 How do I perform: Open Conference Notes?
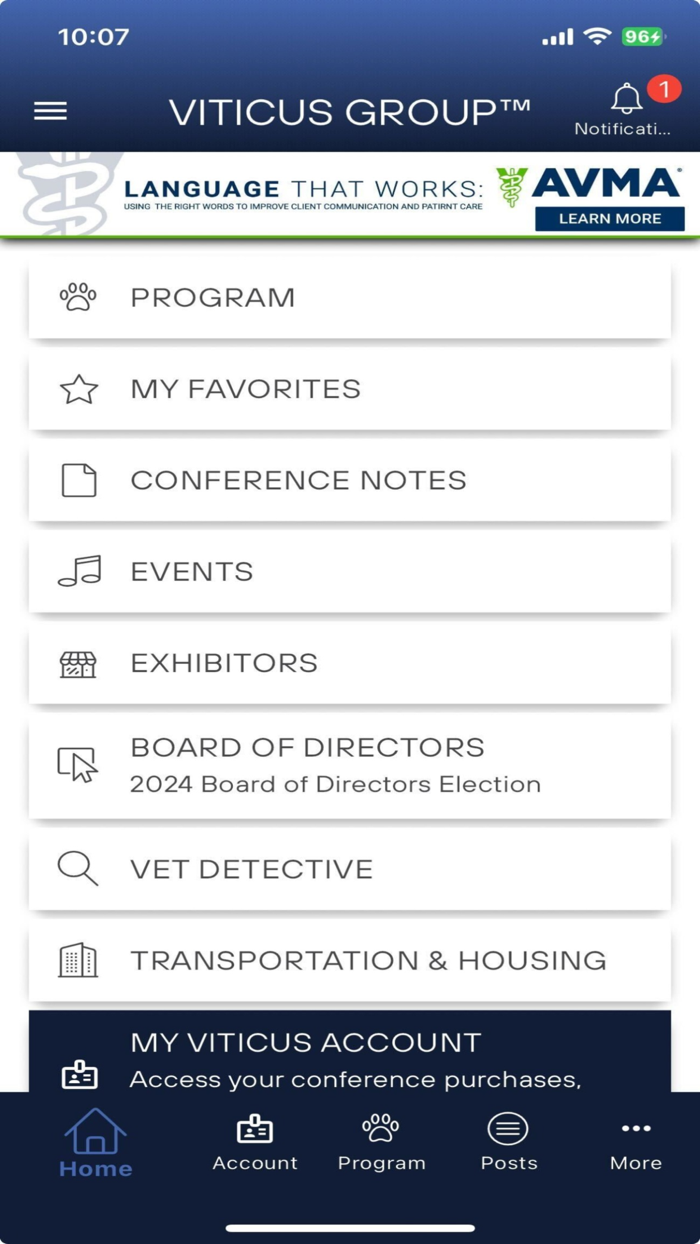[x=350, y=480]
